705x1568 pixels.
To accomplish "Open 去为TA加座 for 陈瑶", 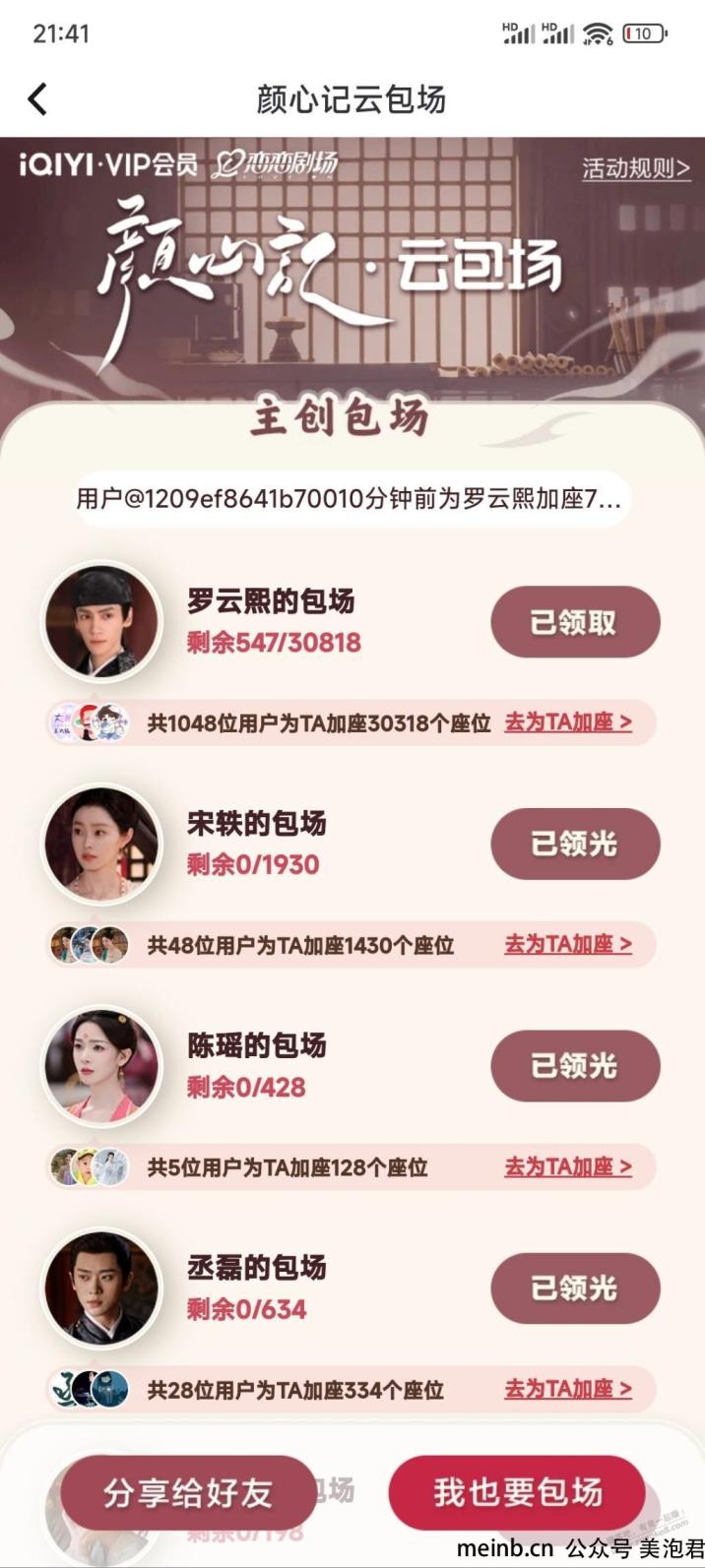I will [x=568, y=1167].
